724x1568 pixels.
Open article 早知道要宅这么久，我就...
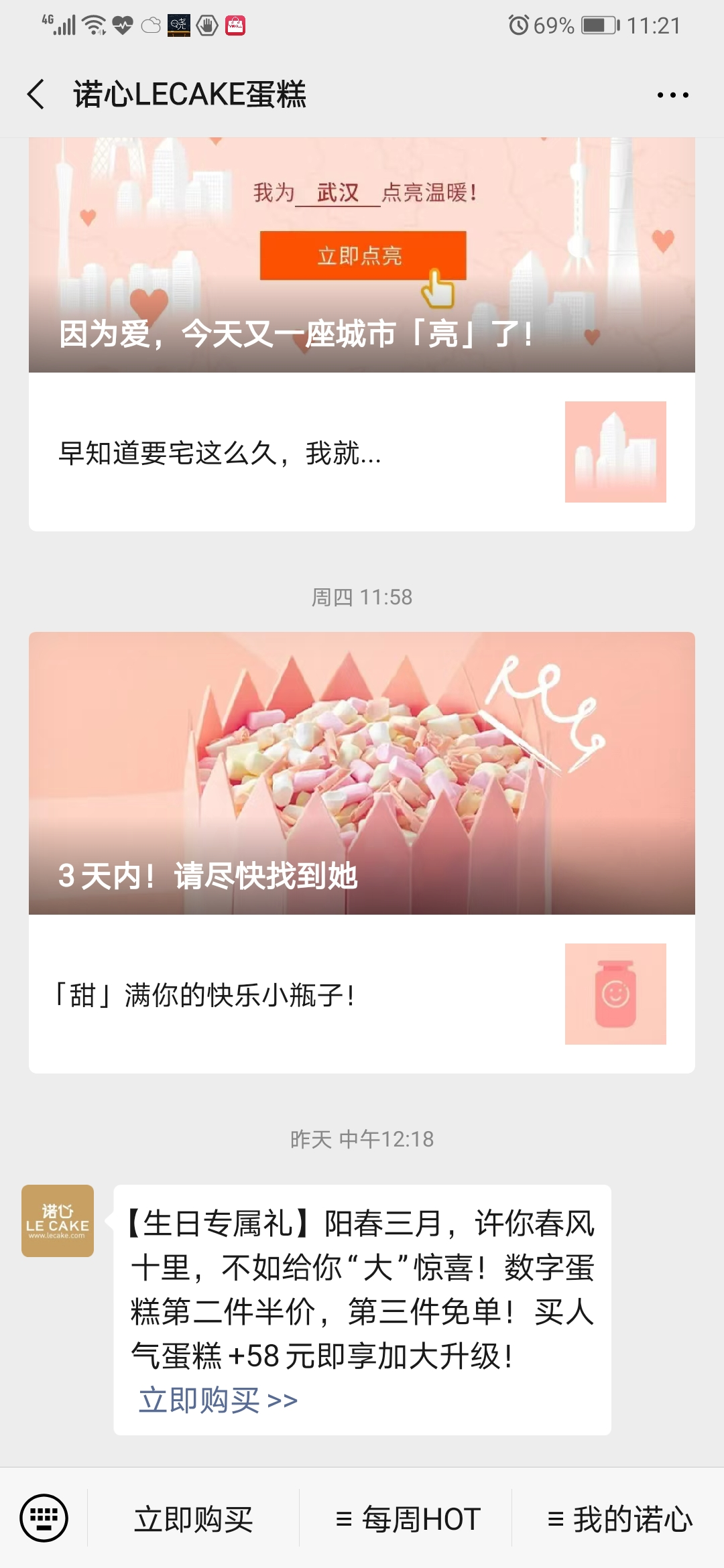(361, 452)
